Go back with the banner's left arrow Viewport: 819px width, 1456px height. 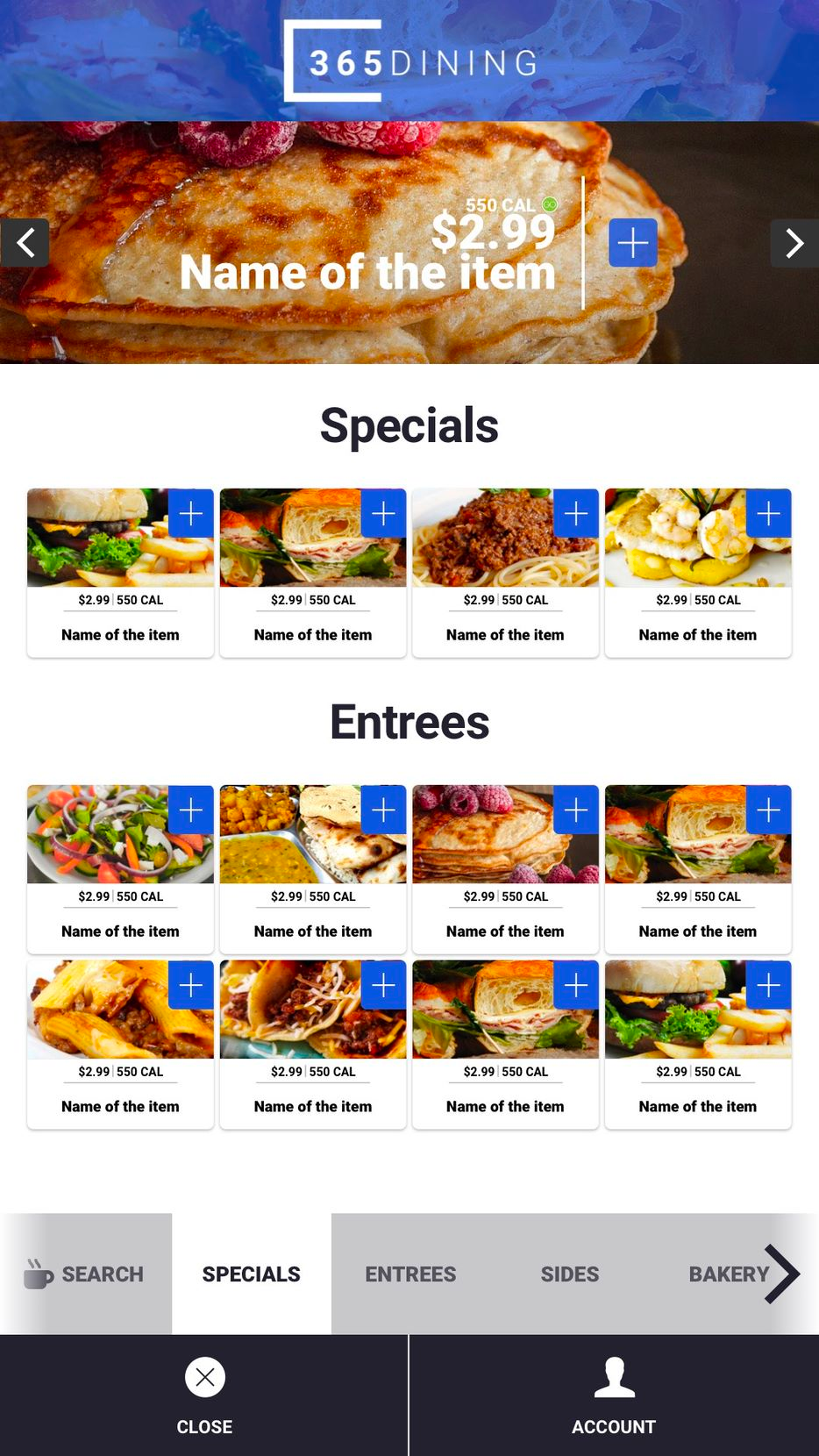[25, 243]
